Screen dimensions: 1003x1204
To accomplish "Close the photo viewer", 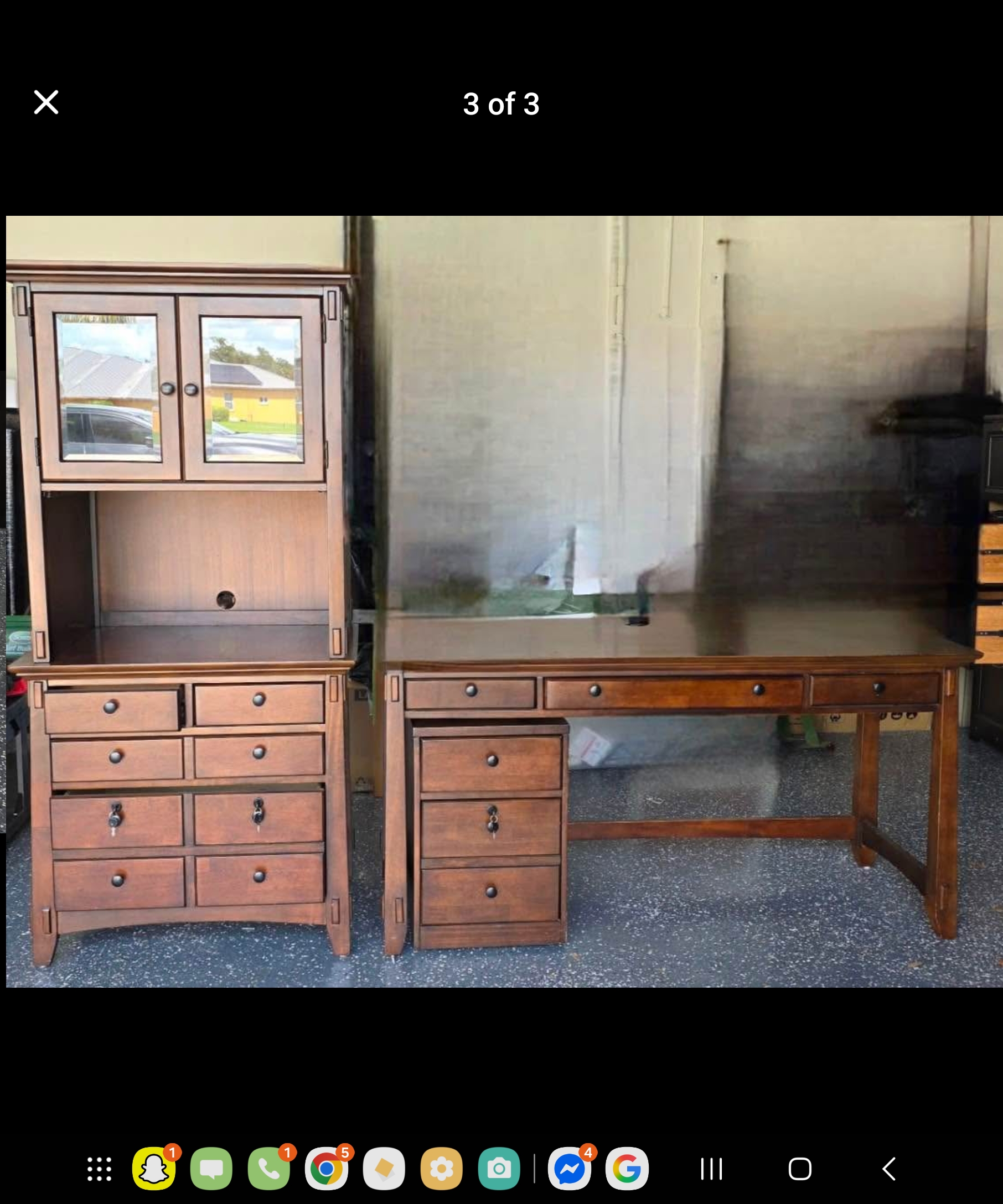I will pyautogui.click(x=46, y=102).
